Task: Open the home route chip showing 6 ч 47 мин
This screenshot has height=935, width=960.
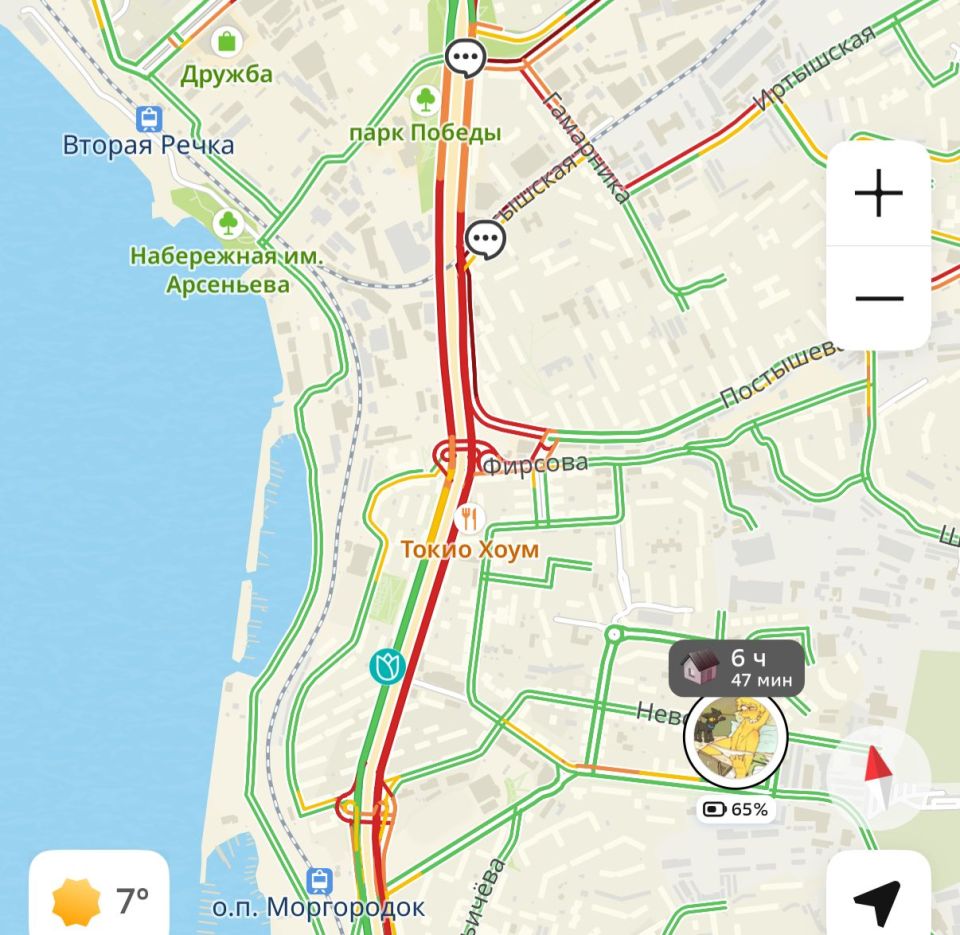Action: coord(736,667)
